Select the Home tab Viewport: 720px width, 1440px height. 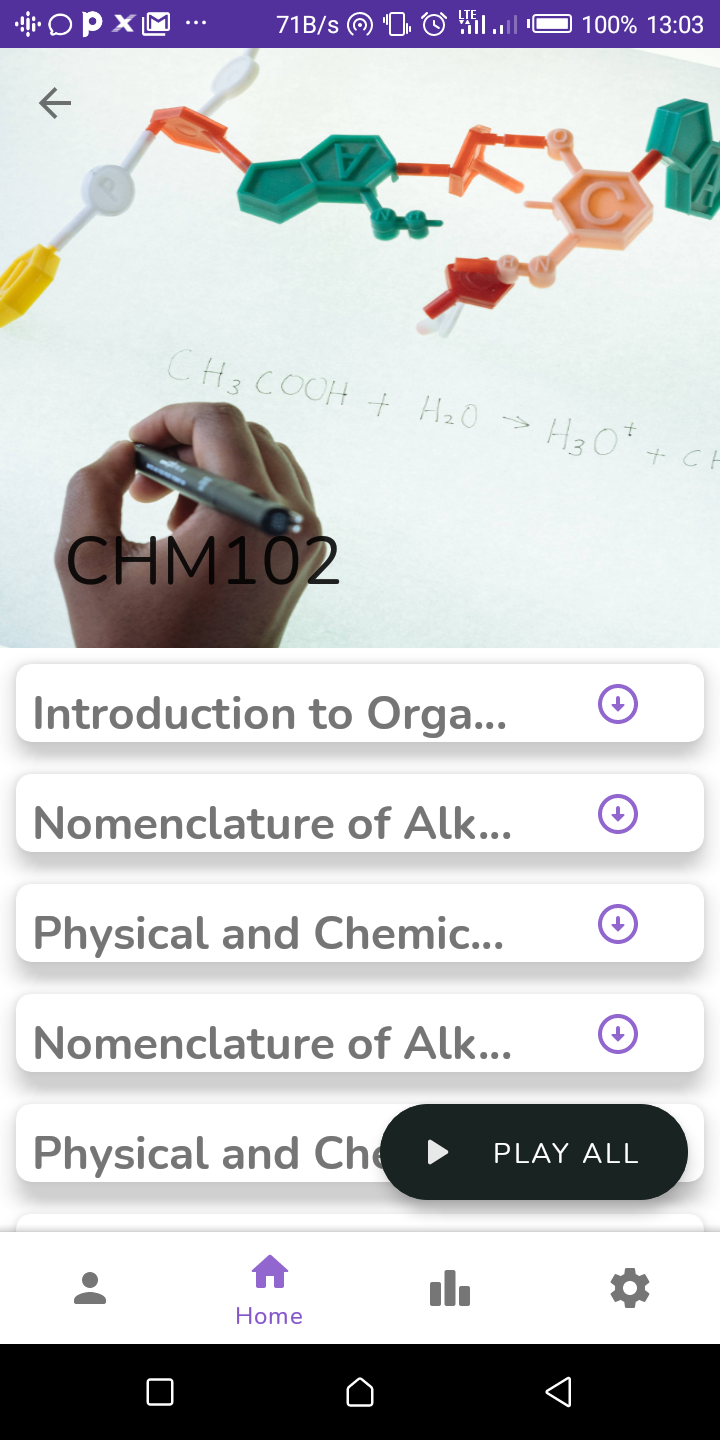click(x=269, y=1290)
